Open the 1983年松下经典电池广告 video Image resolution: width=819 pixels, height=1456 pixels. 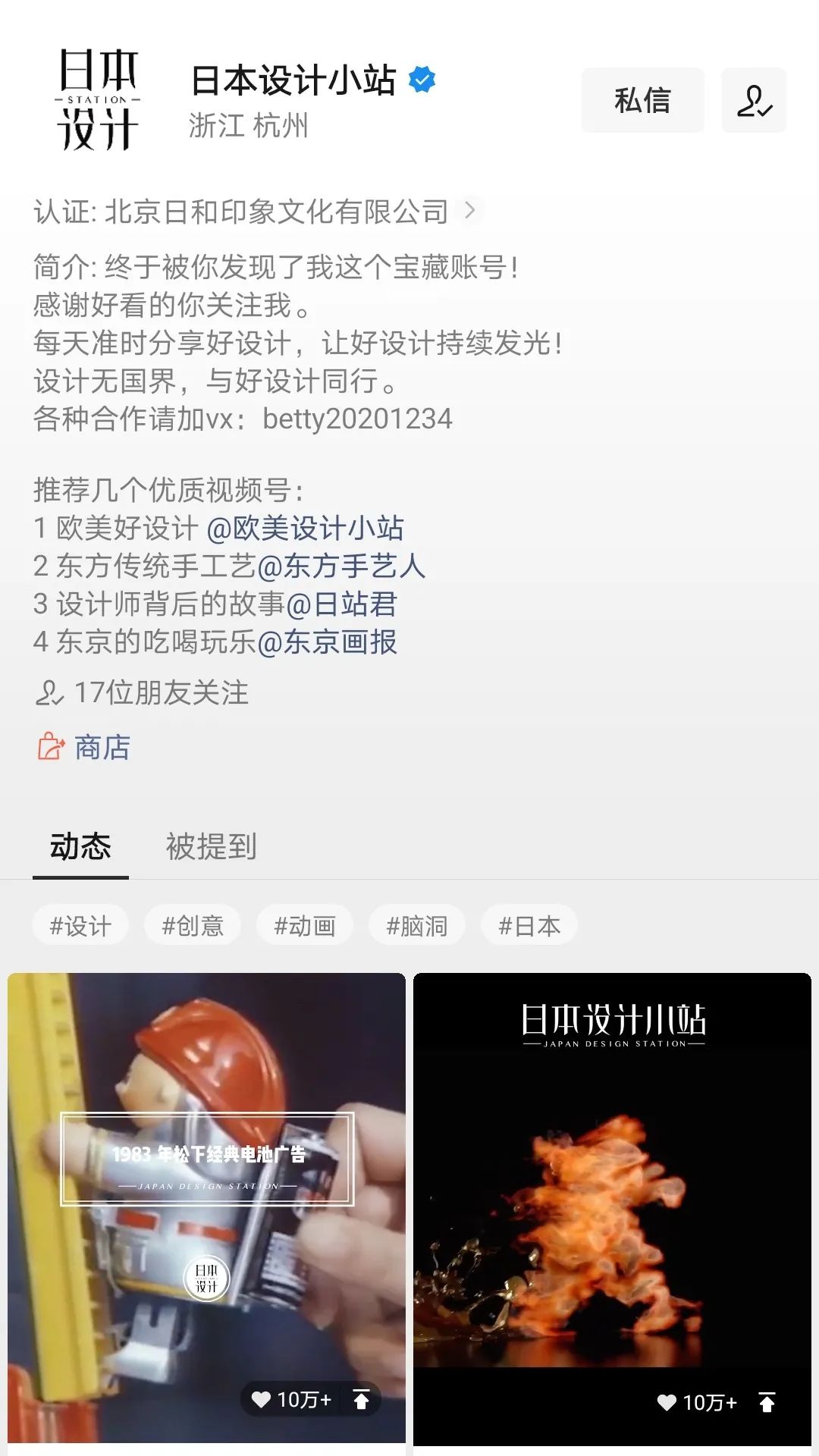click(206, 1206)
